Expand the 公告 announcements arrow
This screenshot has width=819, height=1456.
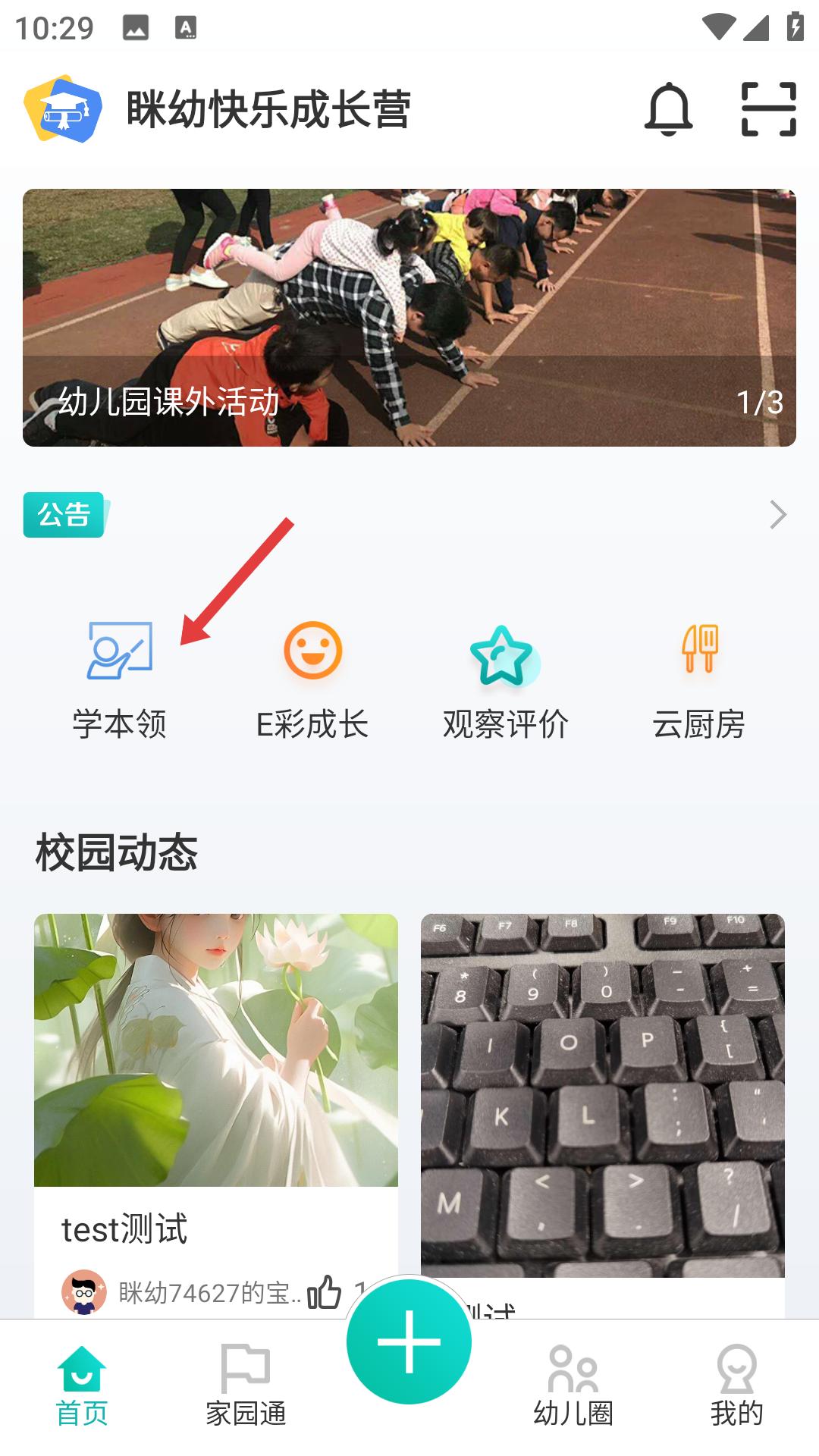[777, 515]
